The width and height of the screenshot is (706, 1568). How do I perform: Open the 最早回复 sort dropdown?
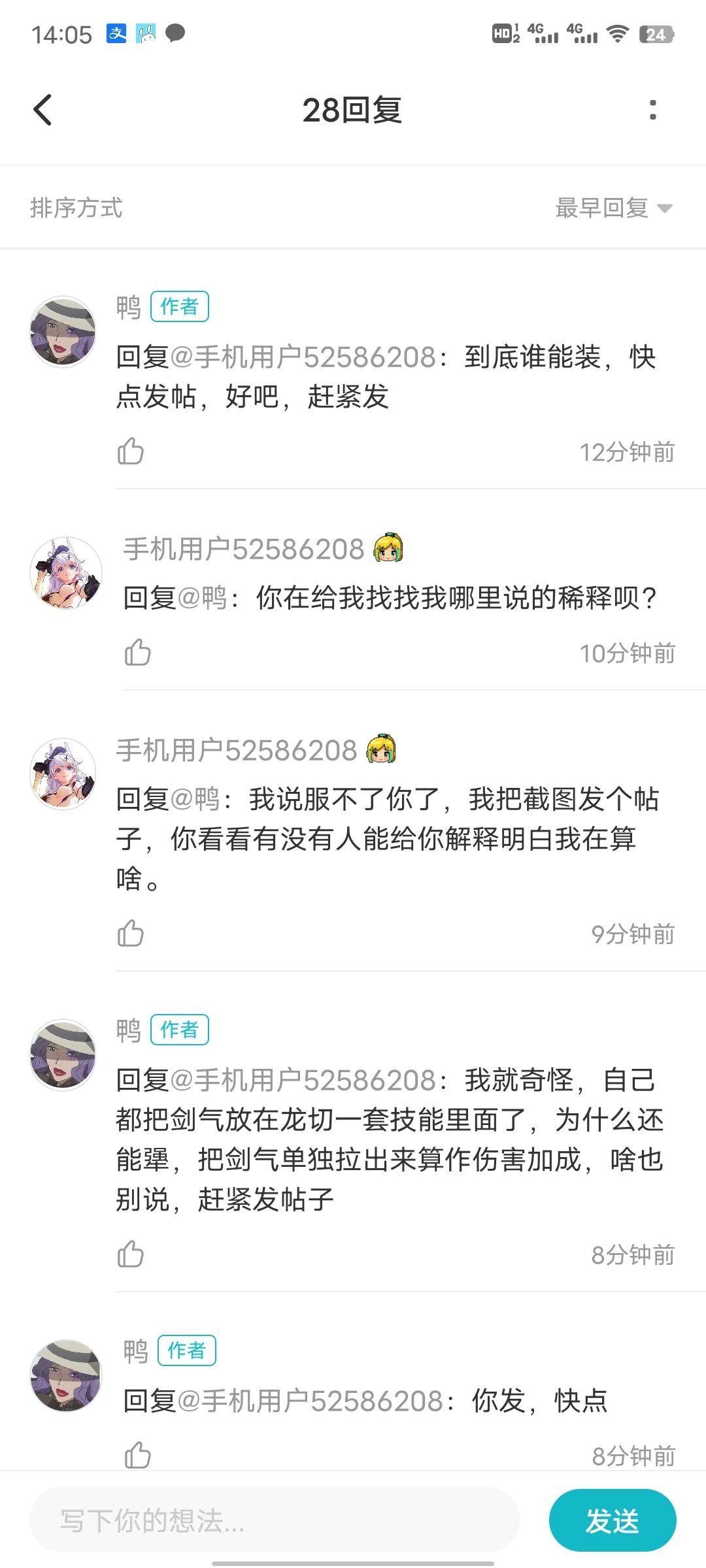tap(614, 208)
